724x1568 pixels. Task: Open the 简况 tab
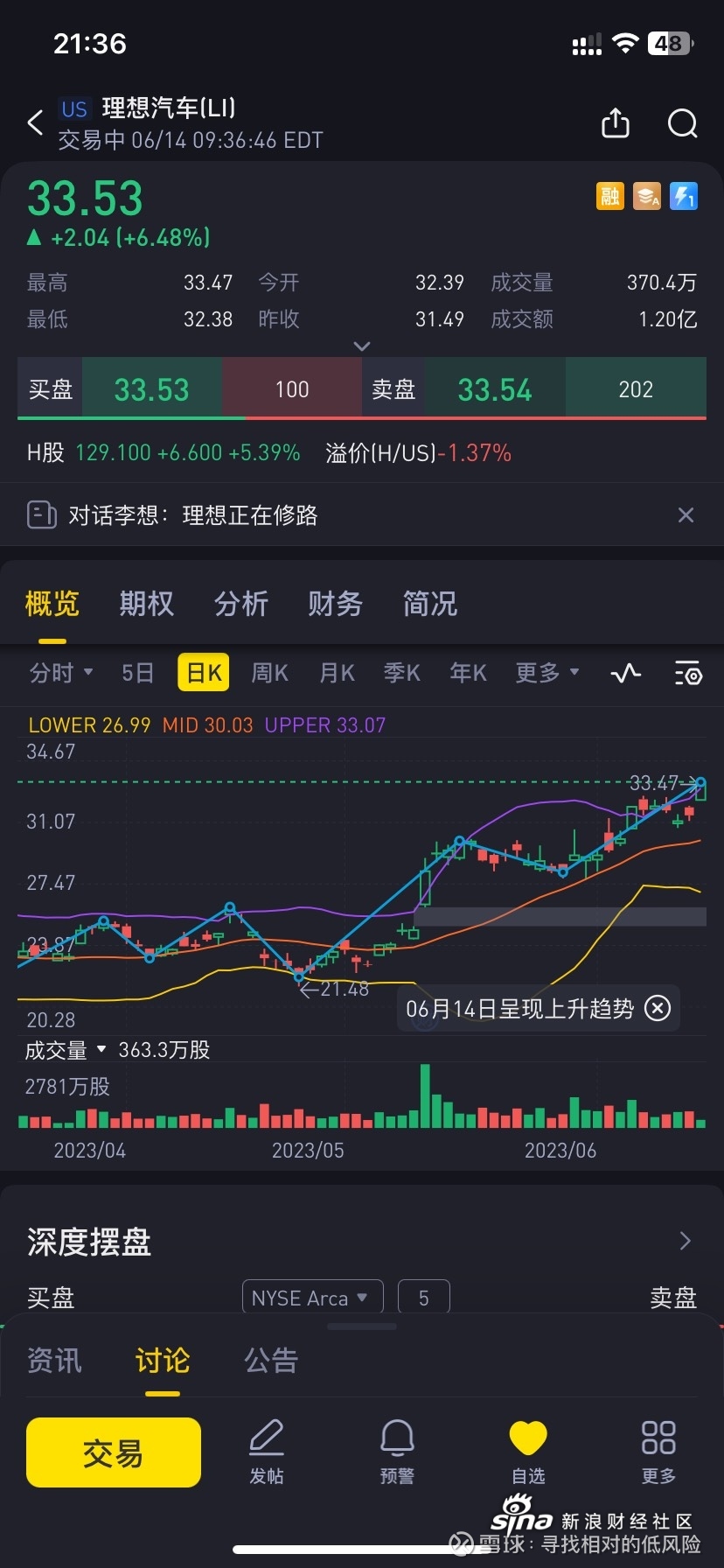point(429,604)
